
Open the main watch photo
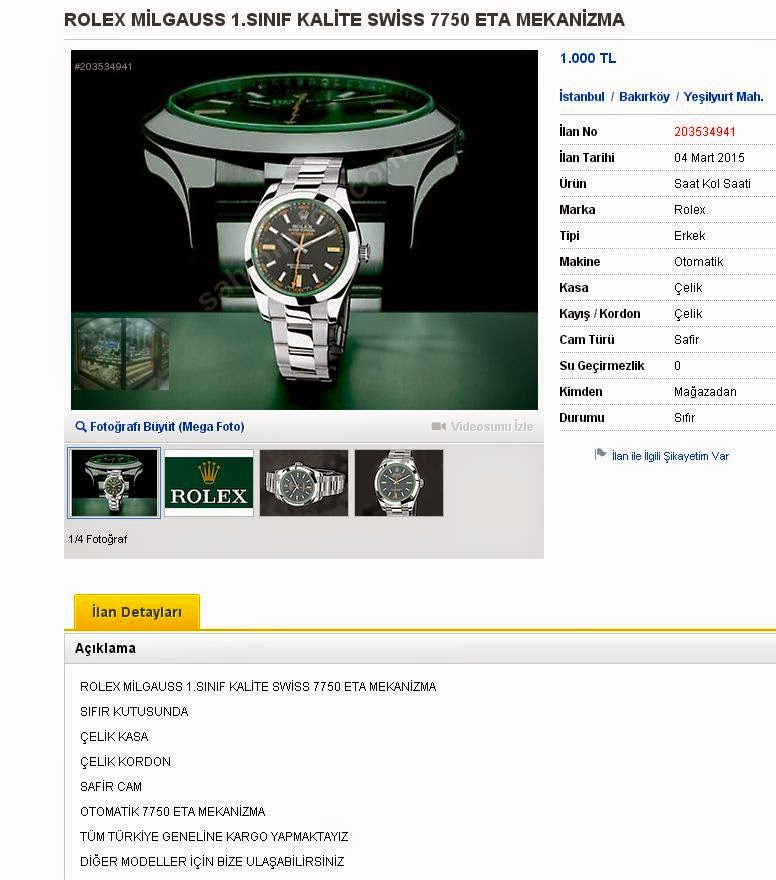point(304,230)
